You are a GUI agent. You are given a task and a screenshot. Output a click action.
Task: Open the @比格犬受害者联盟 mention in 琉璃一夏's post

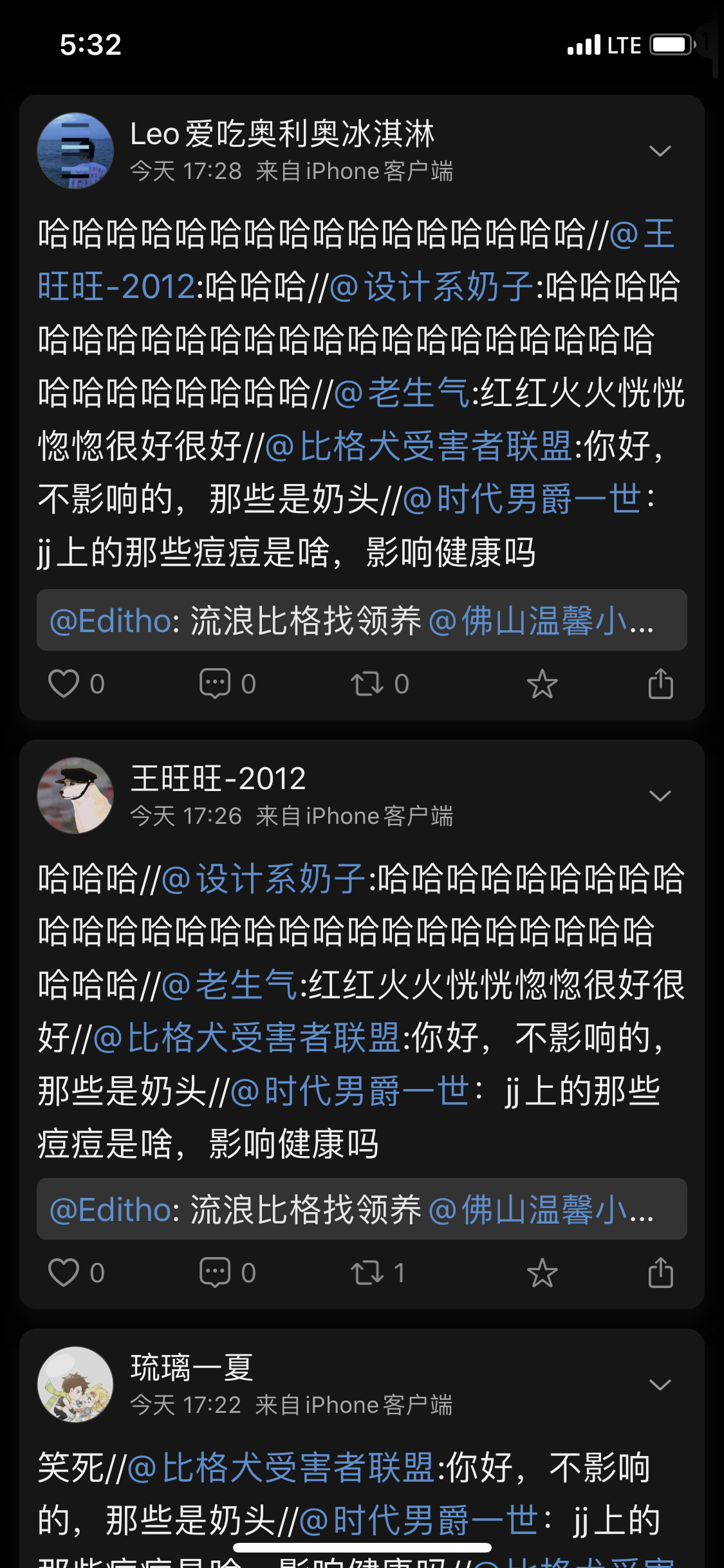click(281, 1469)
